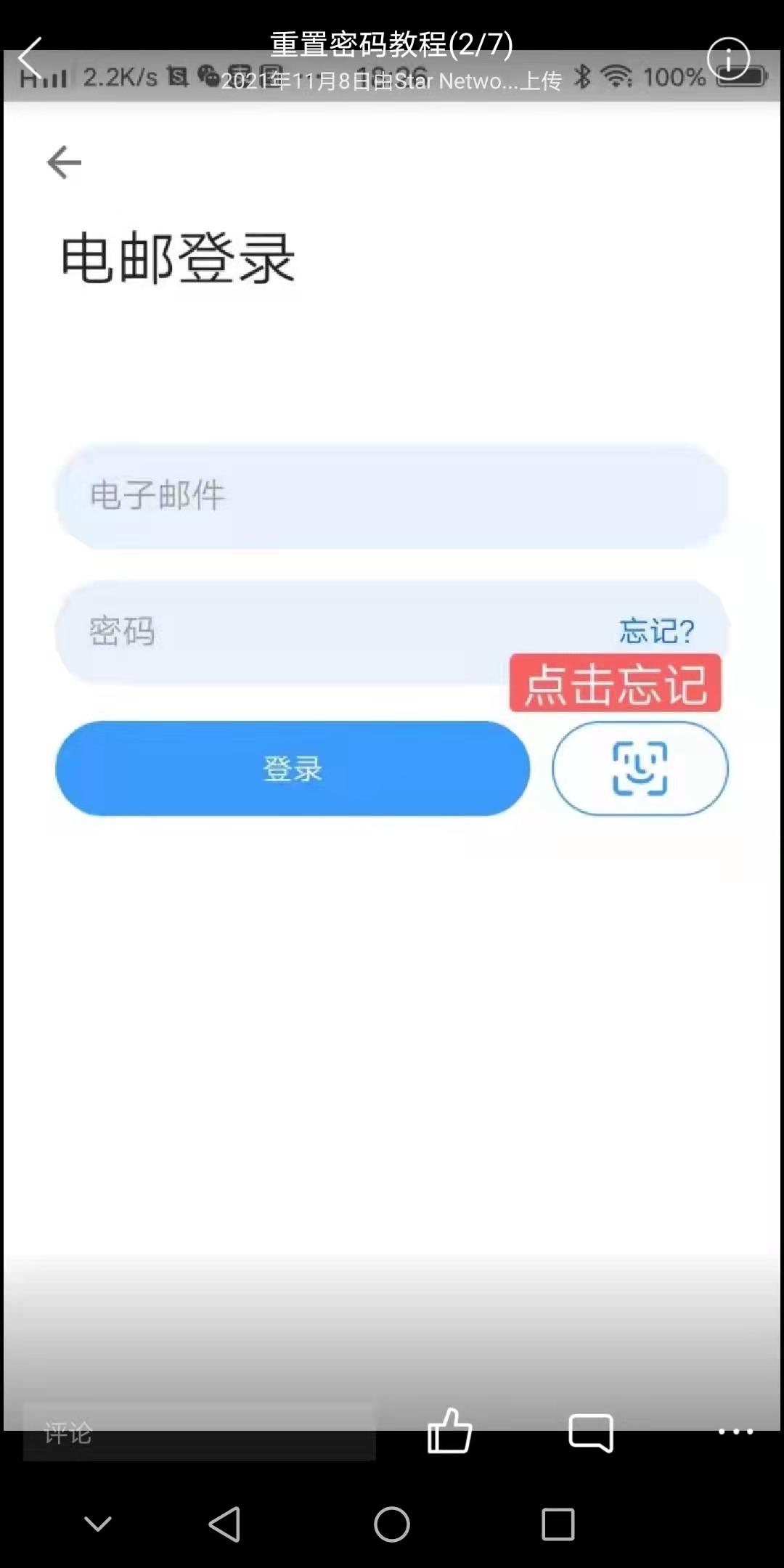Open the image info details

click(x=728, y=58)
